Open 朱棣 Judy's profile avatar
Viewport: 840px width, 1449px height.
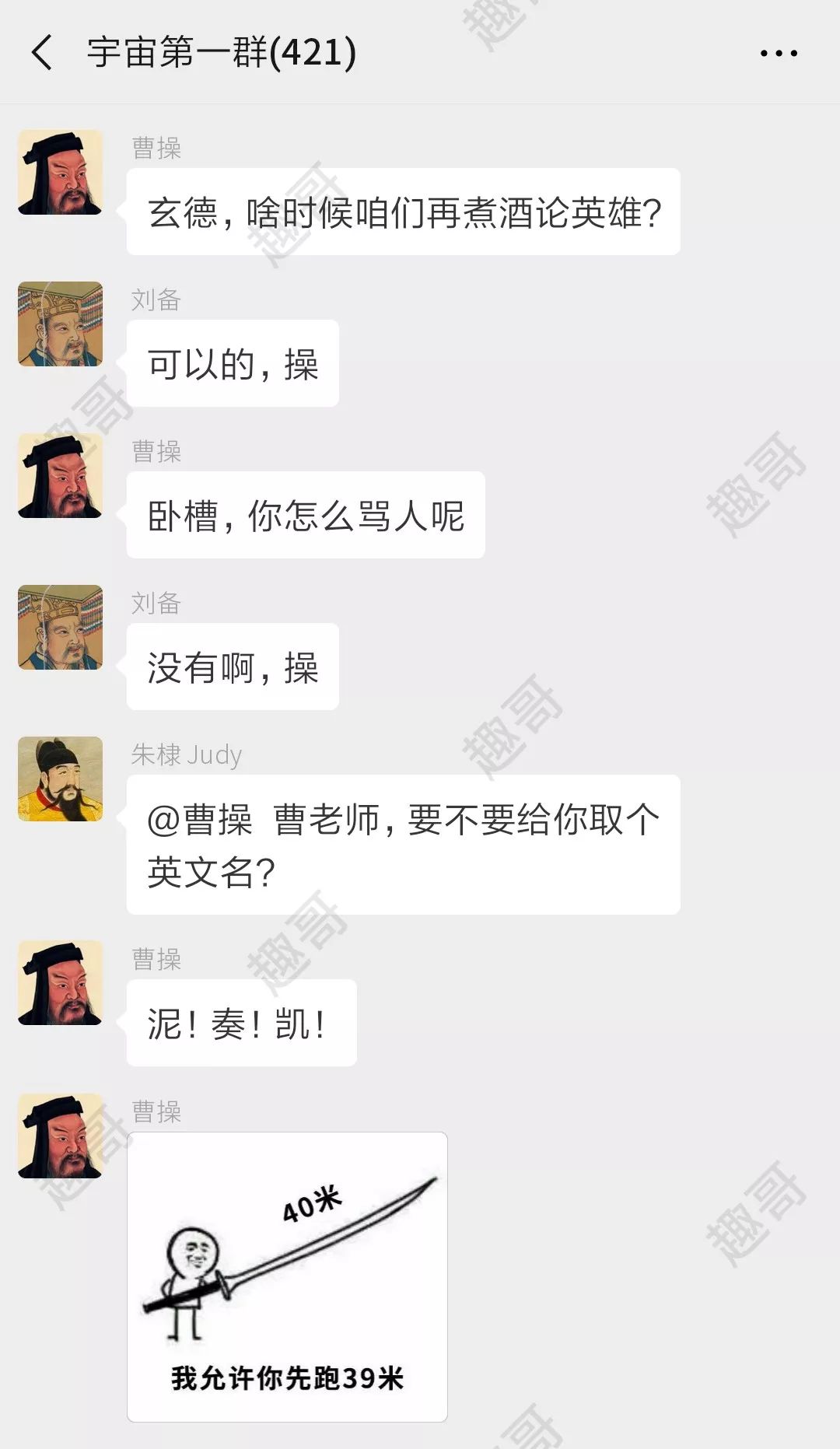(x=61, y=779)
